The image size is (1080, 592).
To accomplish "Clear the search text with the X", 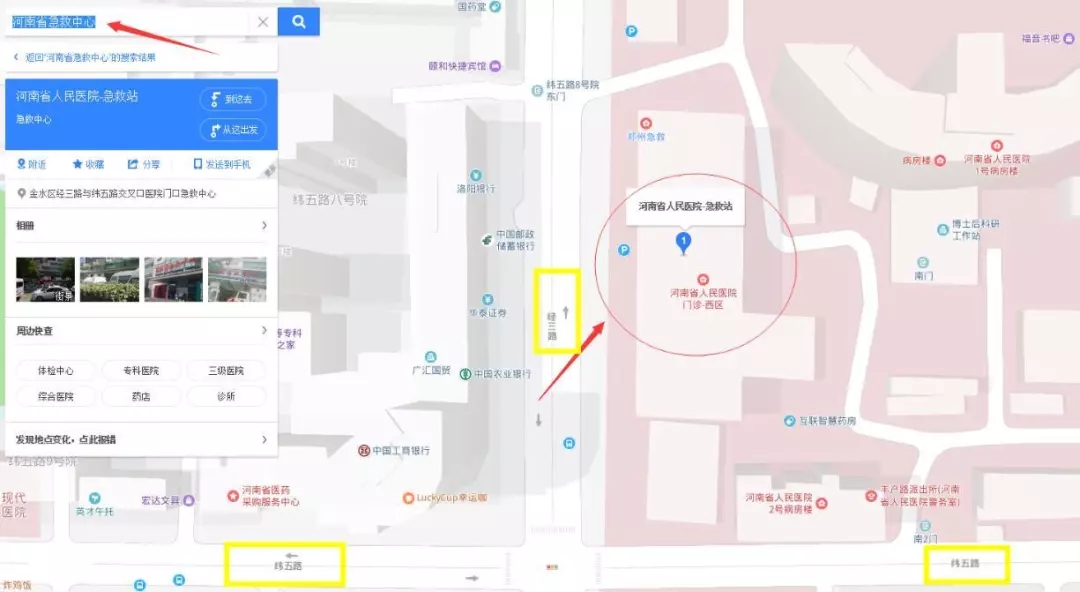I will (x=263, y=22).
